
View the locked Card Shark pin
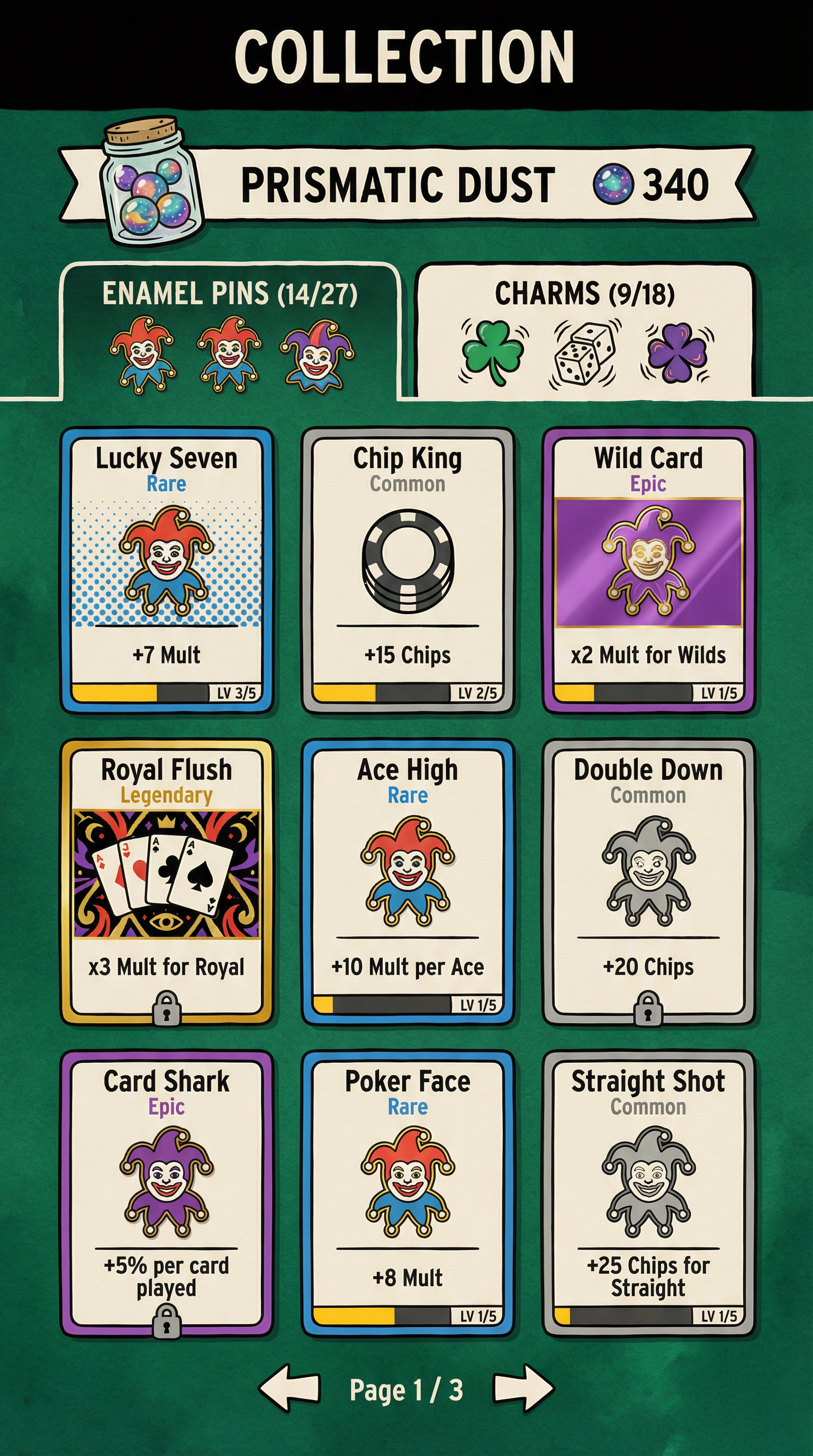pyautogui.click(x=166, y=1193)
